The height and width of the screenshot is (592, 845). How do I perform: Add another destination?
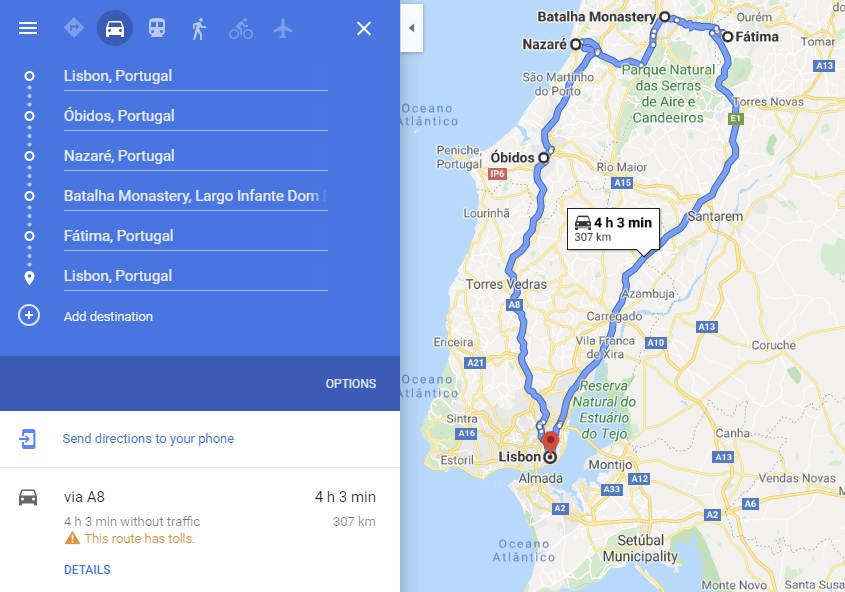click(108, 316)
